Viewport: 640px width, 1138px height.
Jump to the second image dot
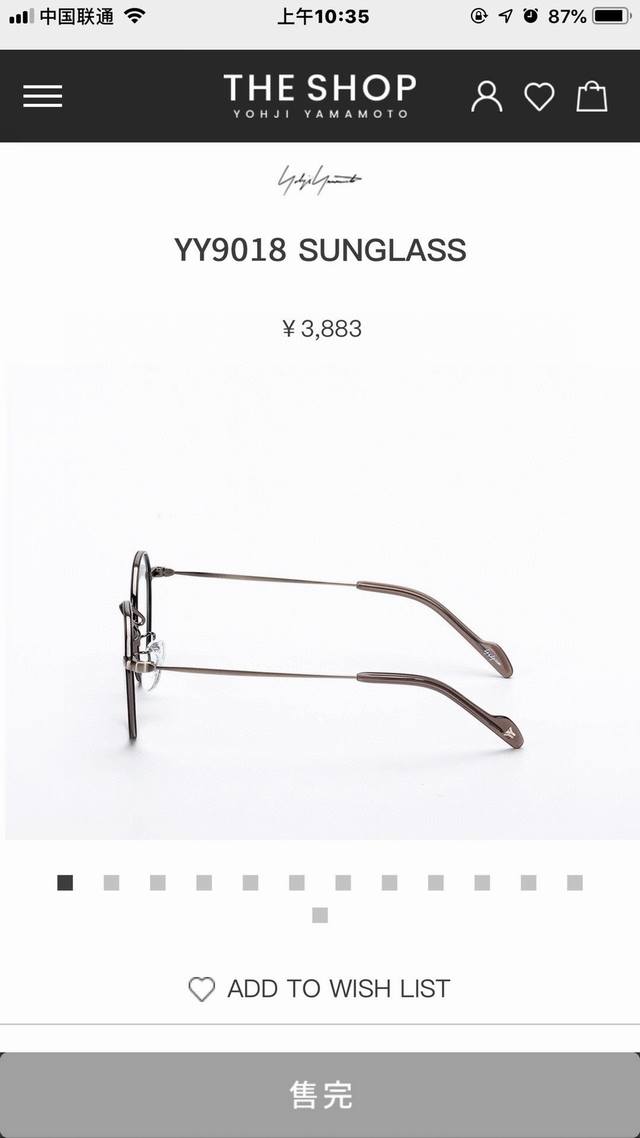tap(111, 883)
